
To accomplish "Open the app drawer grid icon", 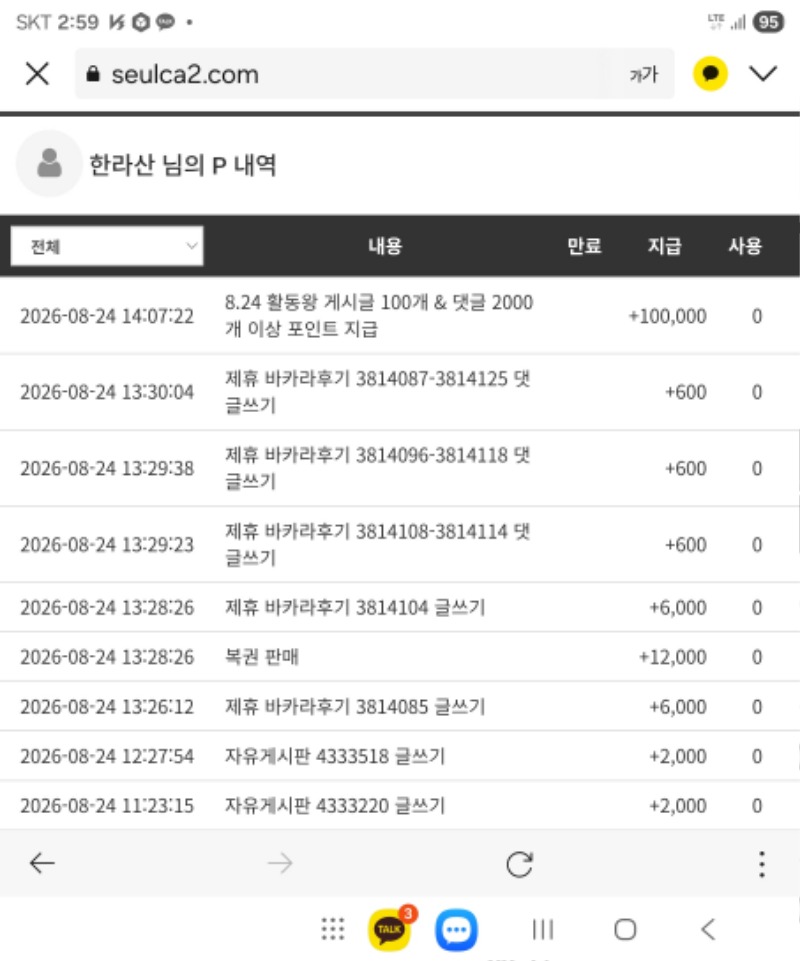I will click(x=333, y=929).
